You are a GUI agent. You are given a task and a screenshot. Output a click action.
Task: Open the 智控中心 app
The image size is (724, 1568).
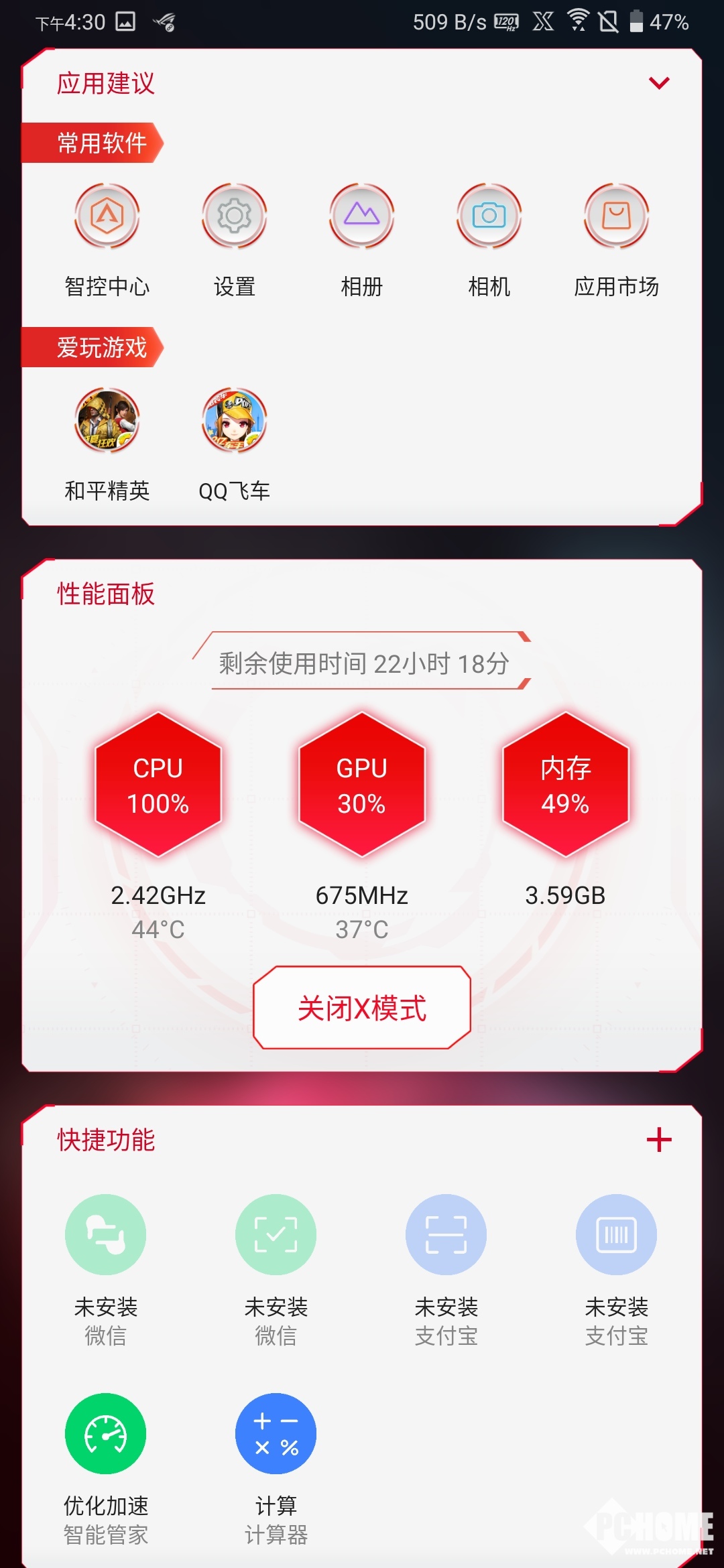[x=107, y=216]
